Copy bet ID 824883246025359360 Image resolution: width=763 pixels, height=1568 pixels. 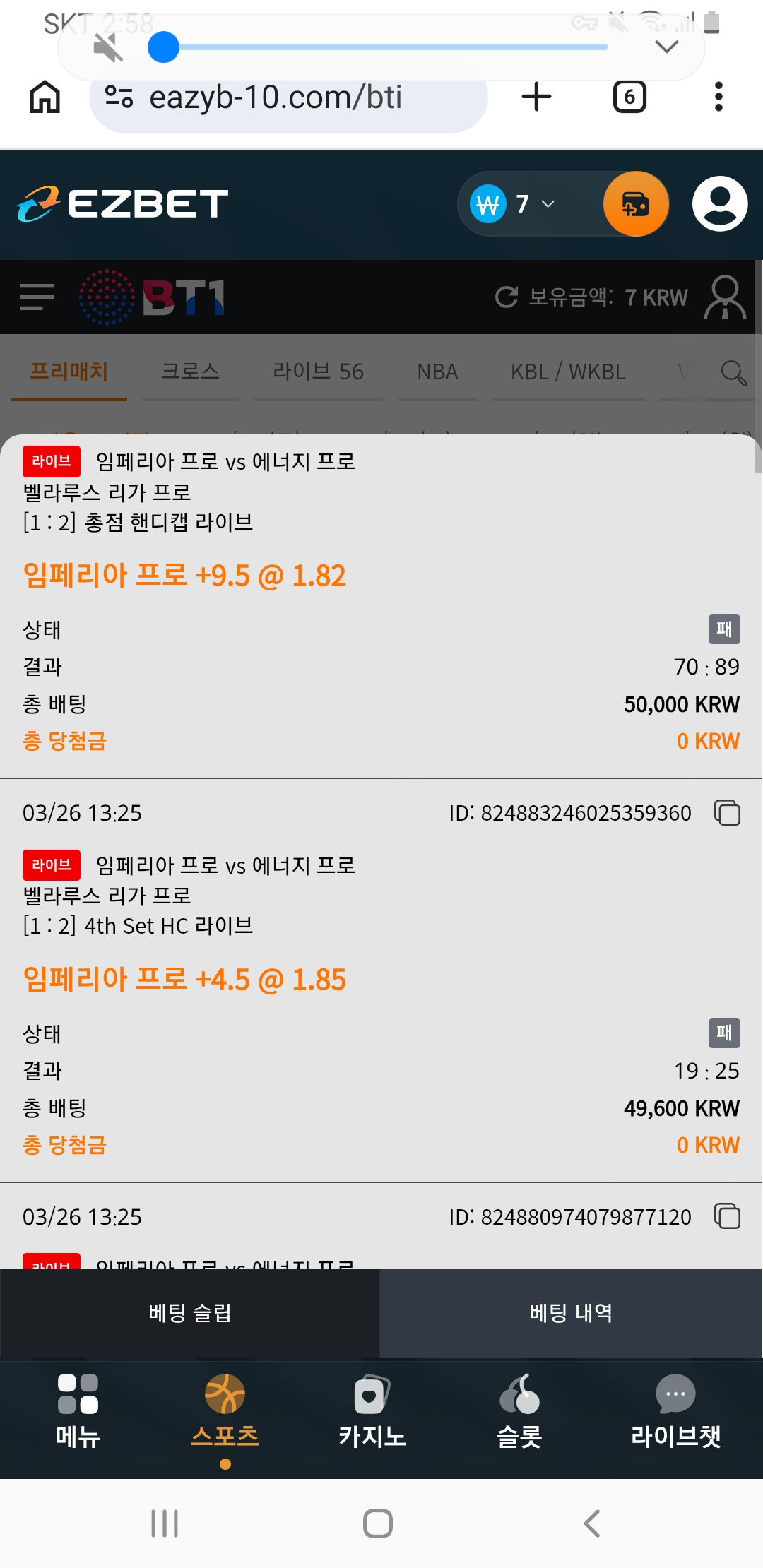727,813
